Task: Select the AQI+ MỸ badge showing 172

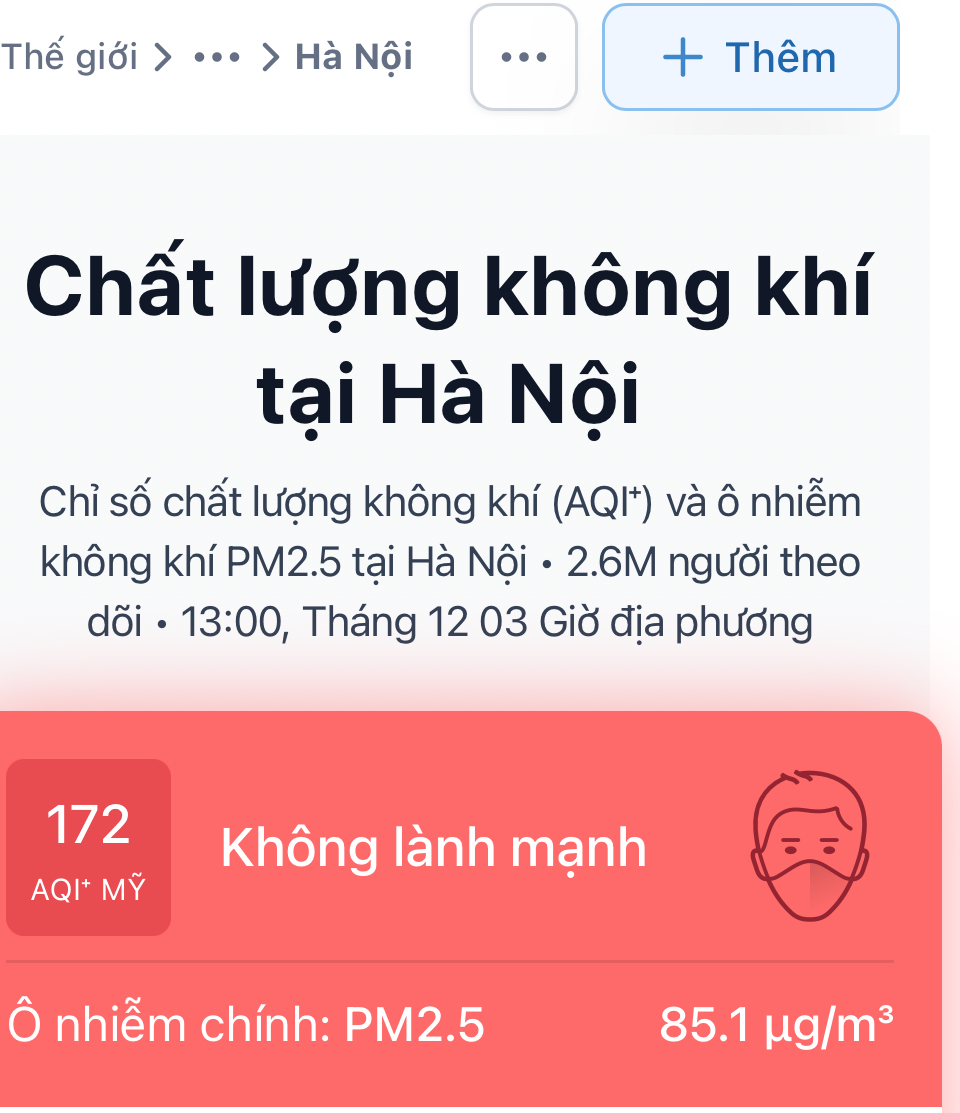Action: [88, 846]
